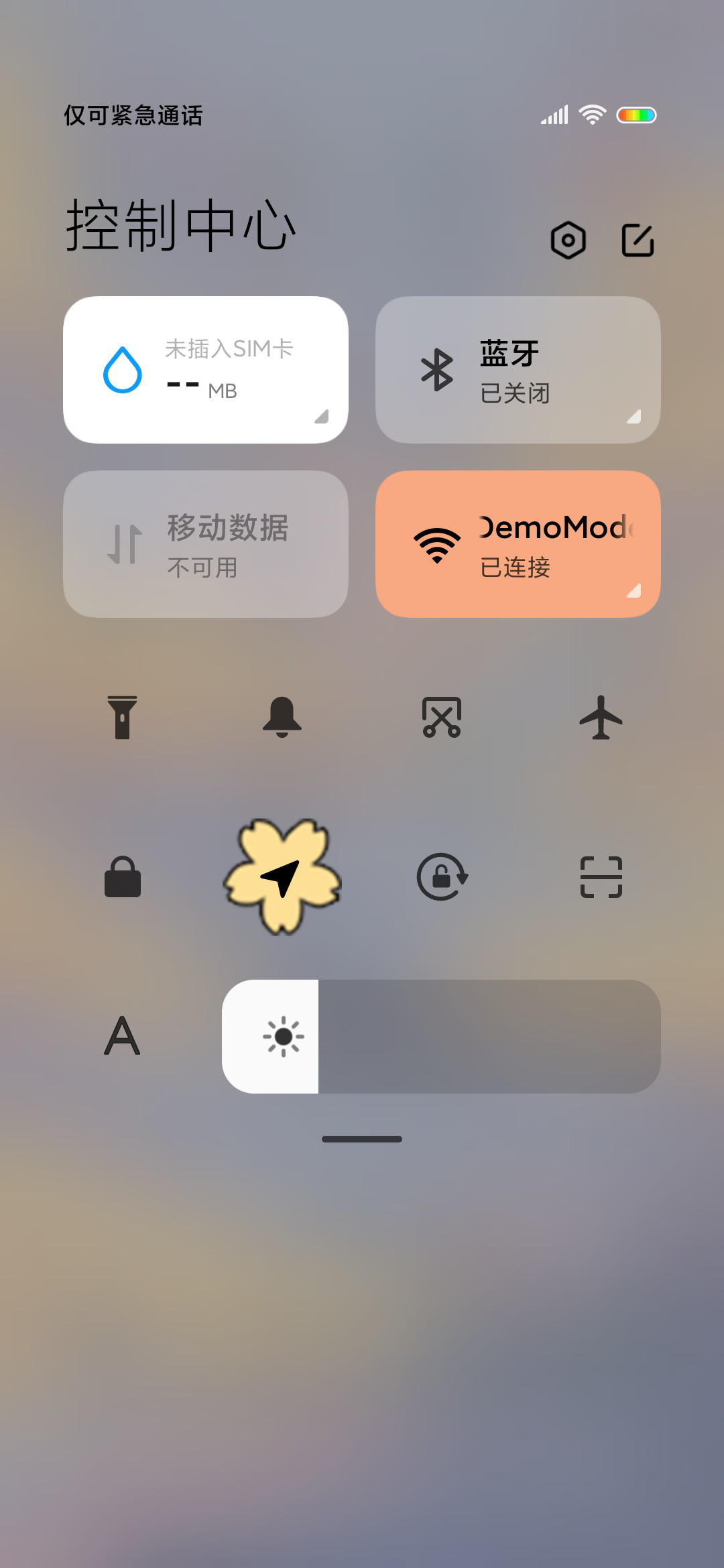The width and height of the screenshot is (724, 1568).
Task: Tap the mobile data (移动数据) tile
Action: [206, 544]
